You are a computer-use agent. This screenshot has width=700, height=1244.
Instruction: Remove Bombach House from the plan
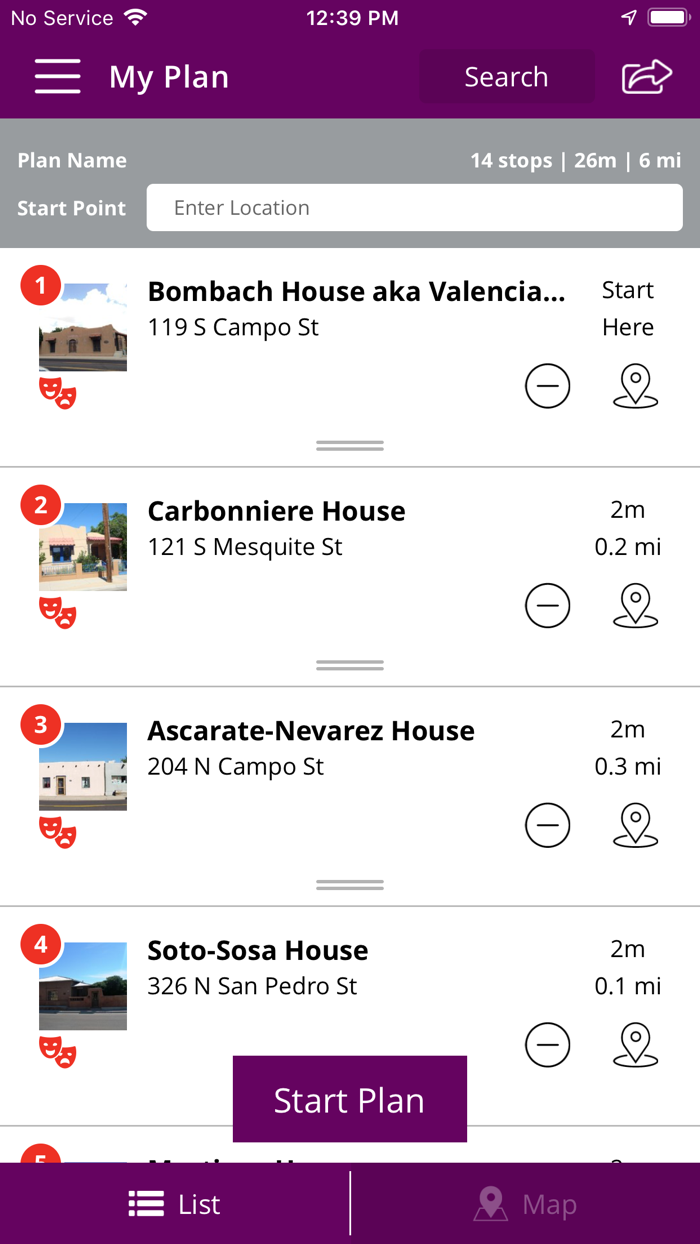point(547,386)
